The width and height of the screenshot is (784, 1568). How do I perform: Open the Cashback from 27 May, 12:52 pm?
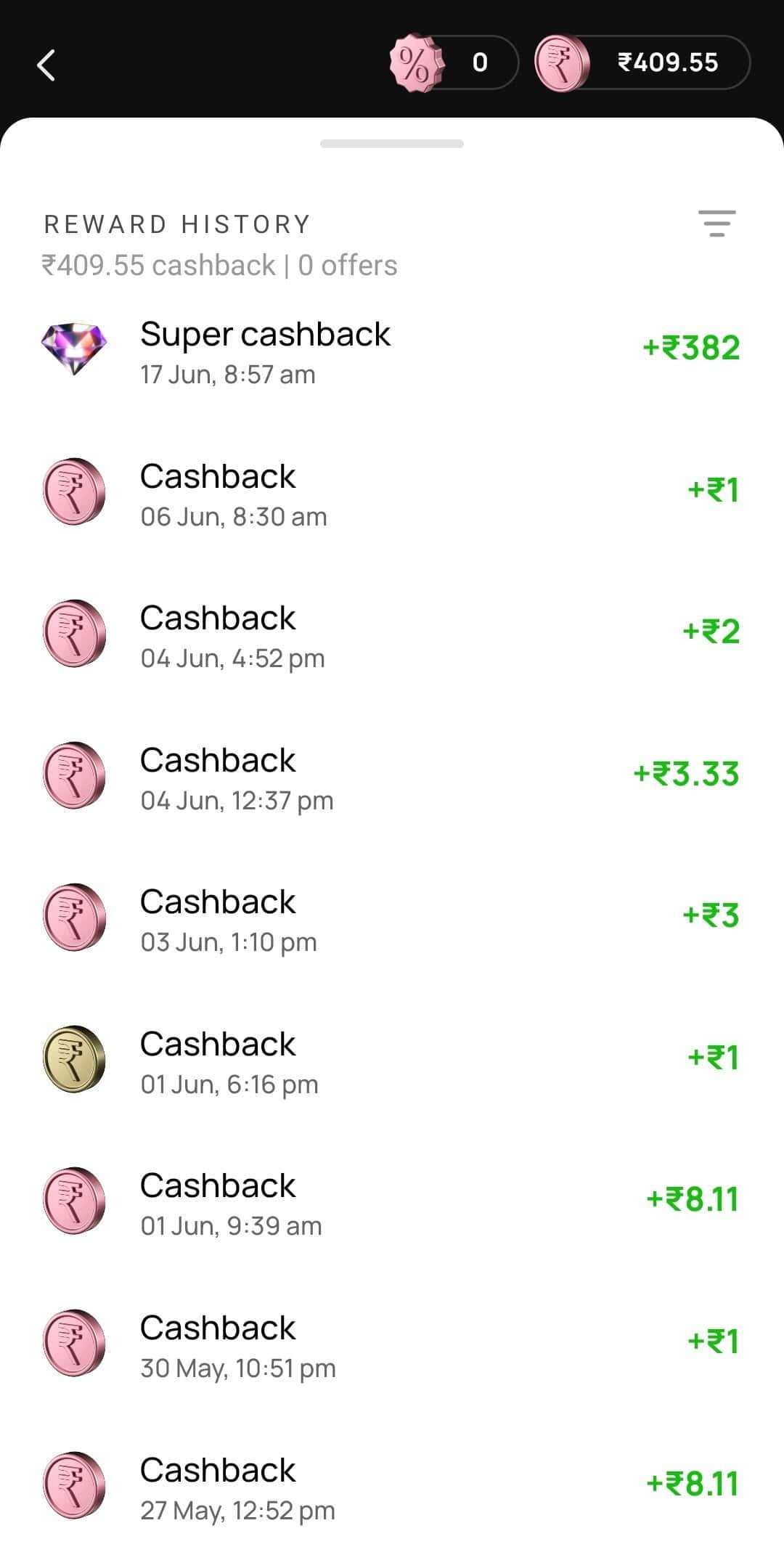(x=392, y=1486)
